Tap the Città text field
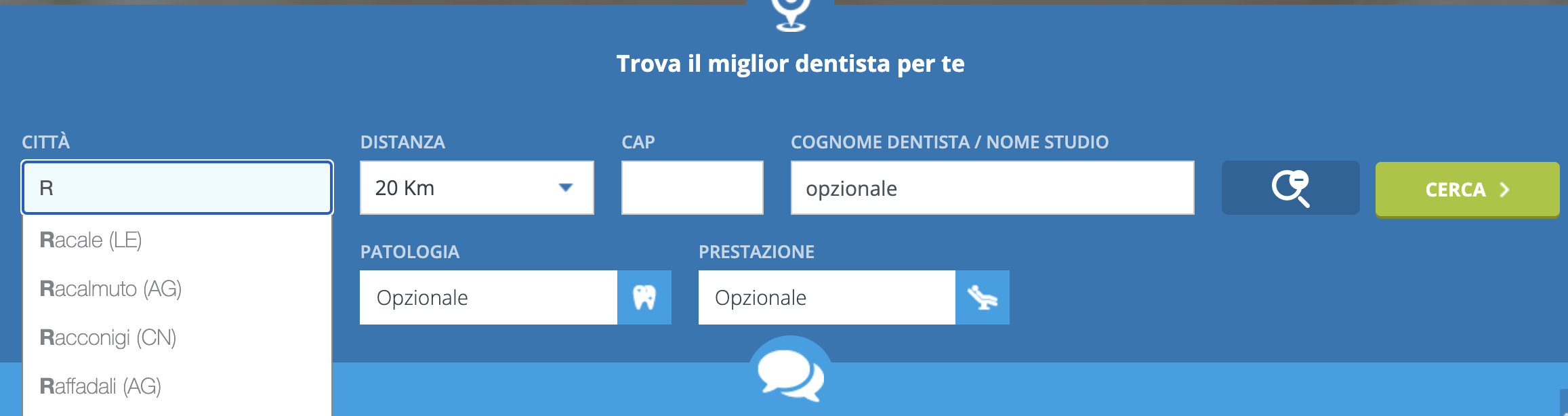Viewport: 1568px width, 416px height. click(x=176, y=188)
